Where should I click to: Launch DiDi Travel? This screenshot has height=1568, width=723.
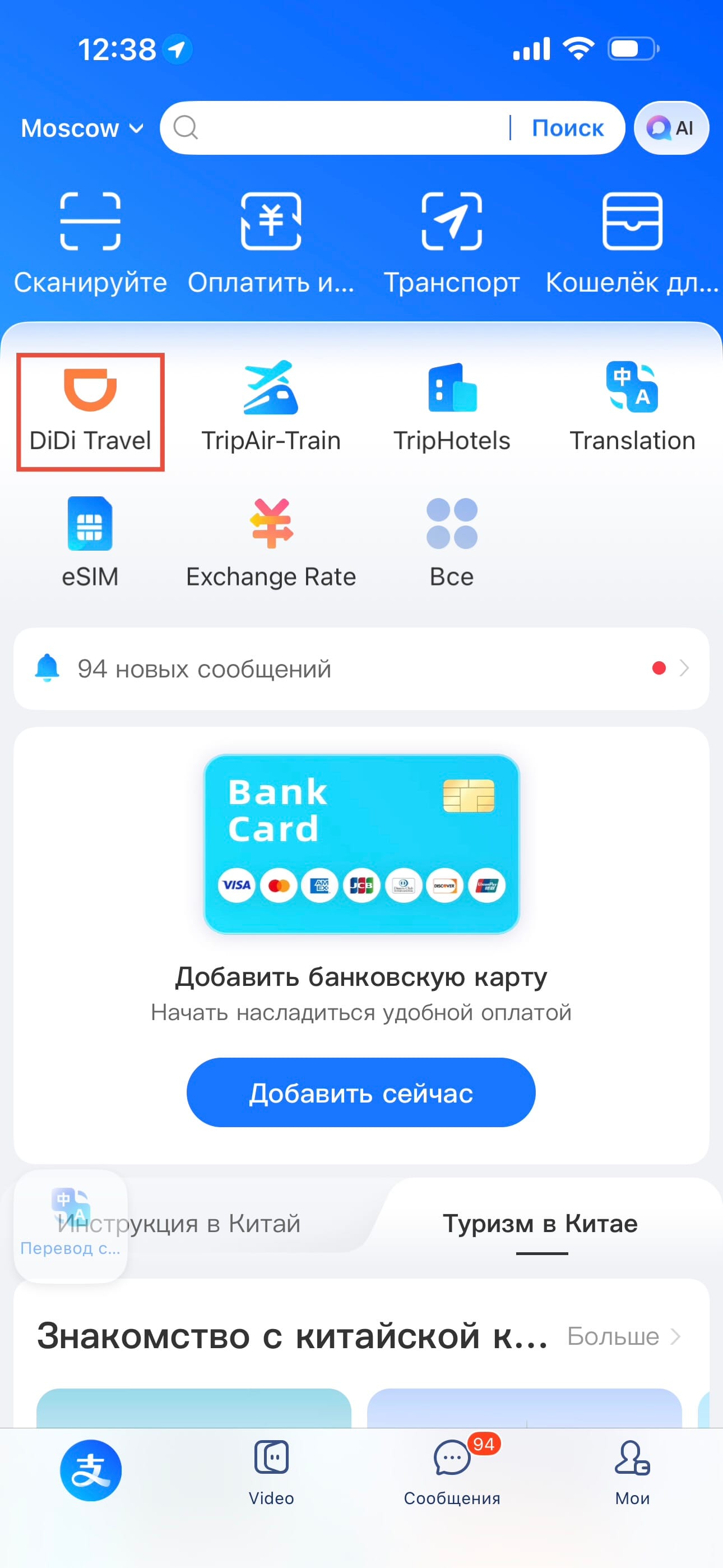[x=90, y=412]
